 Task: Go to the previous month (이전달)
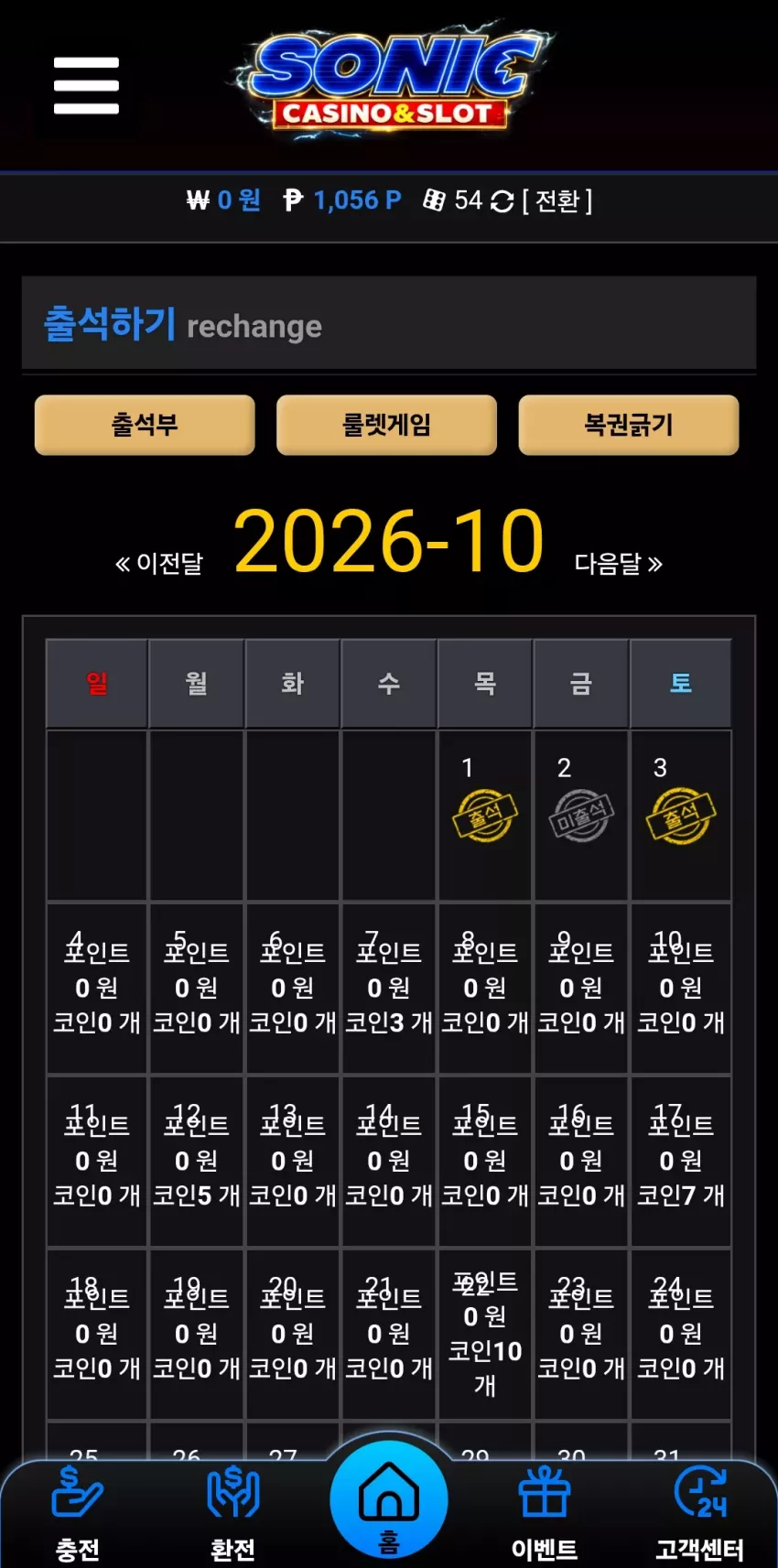[x=159, y=563]
